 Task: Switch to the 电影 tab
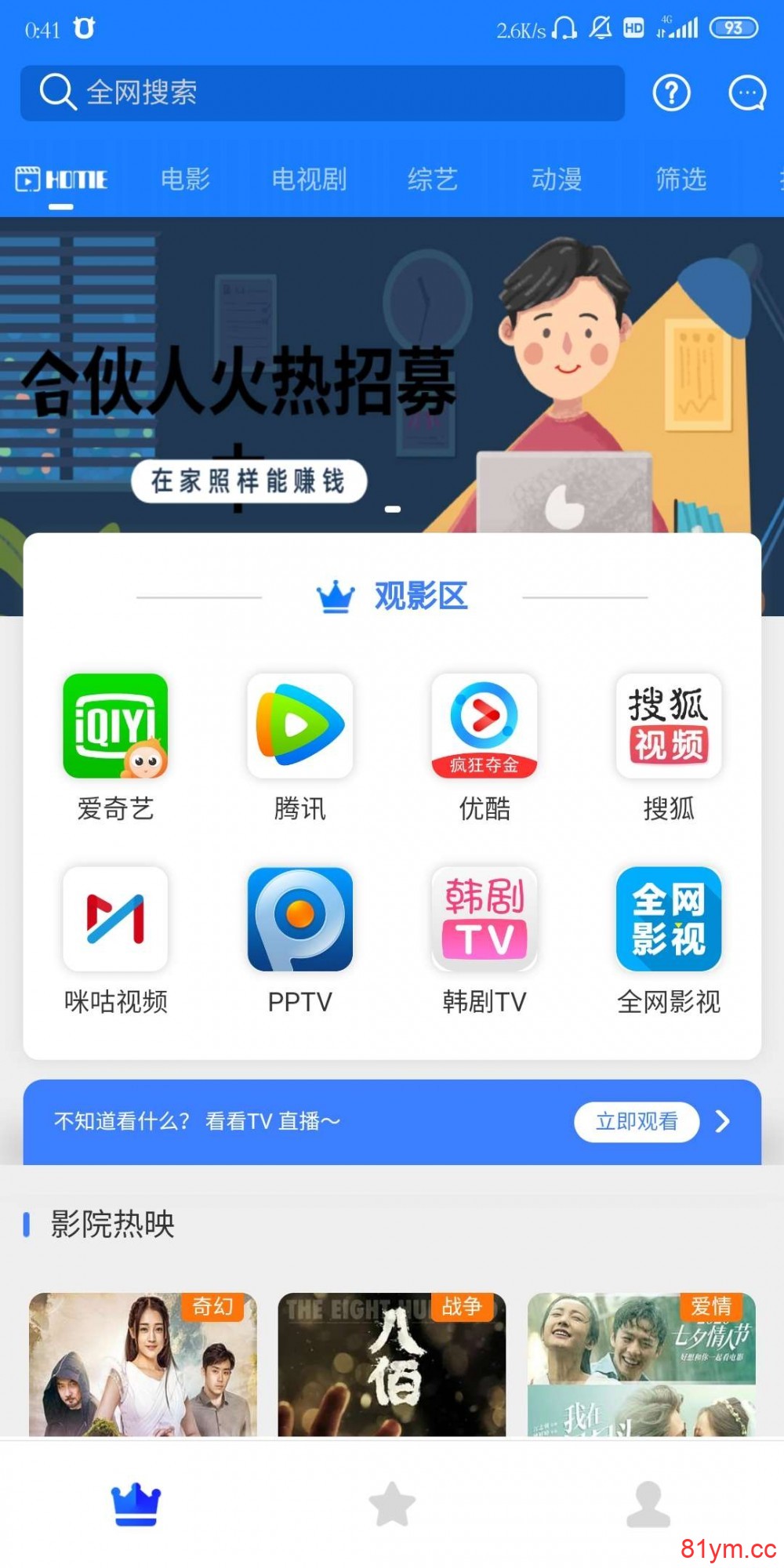point(185,180)
